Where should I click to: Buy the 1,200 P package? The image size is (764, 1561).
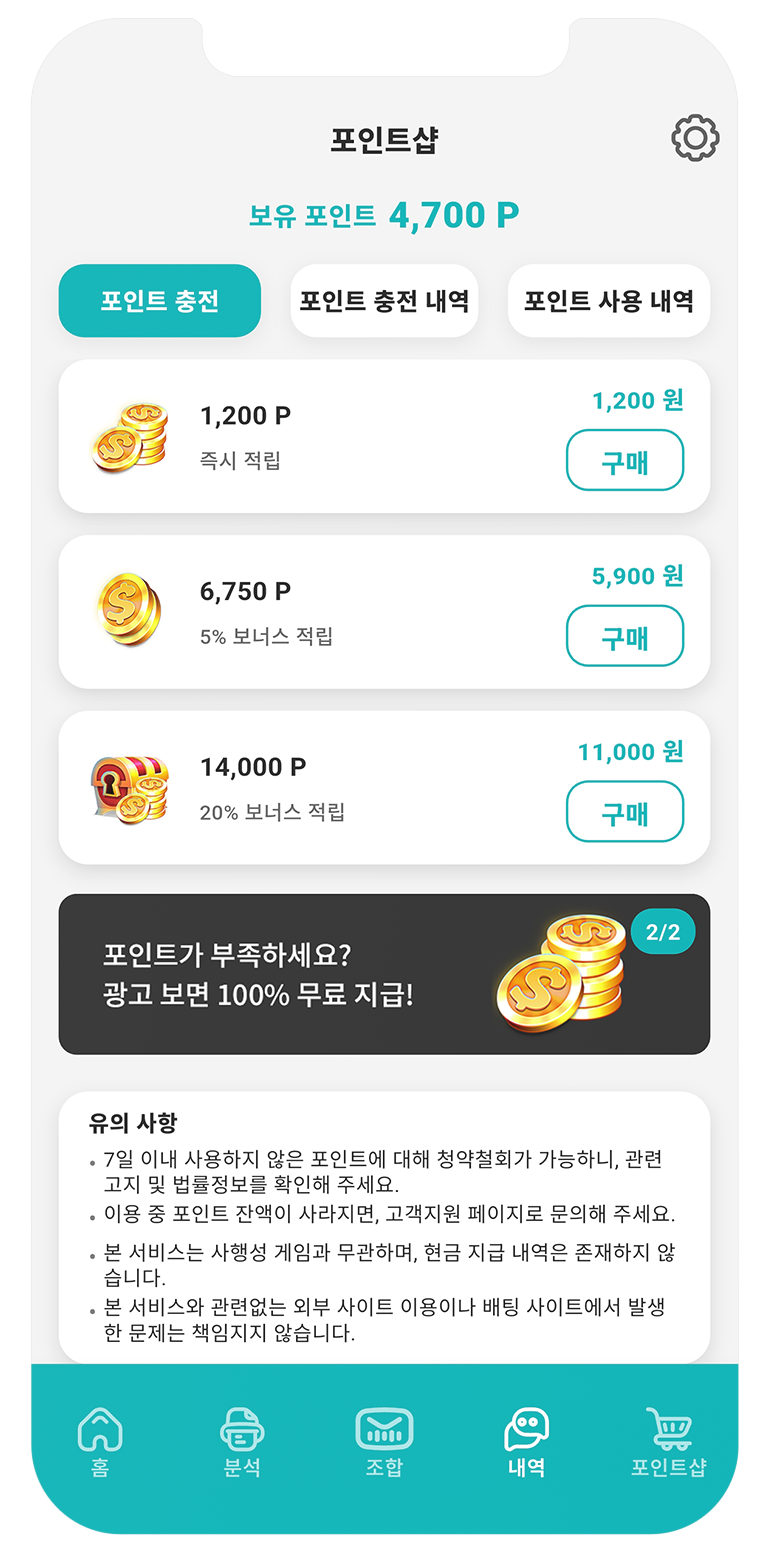tap(625, 461)
